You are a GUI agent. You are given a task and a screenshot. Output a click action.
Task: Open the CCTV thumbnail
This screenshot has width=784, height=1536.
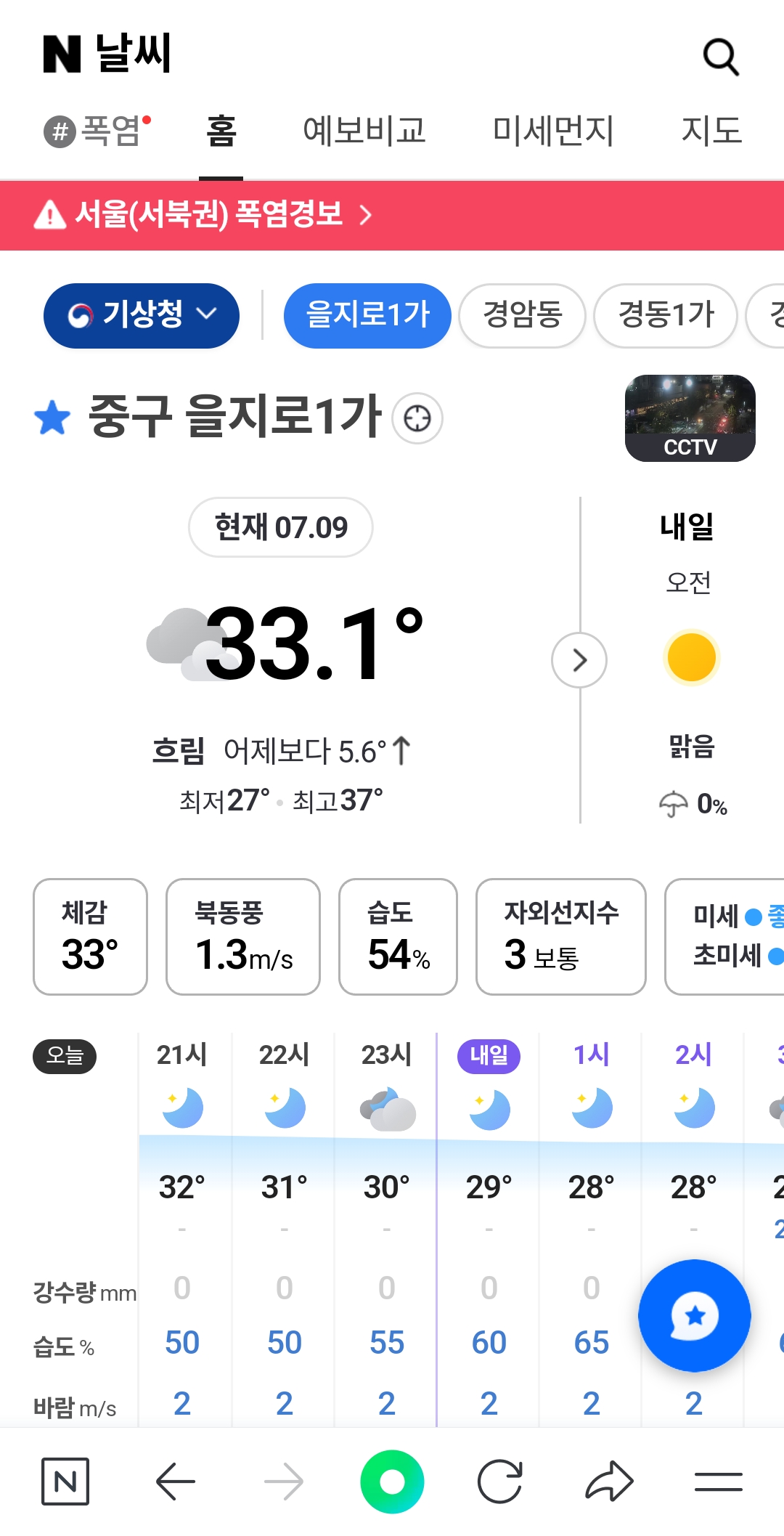(x=690, y=418)
